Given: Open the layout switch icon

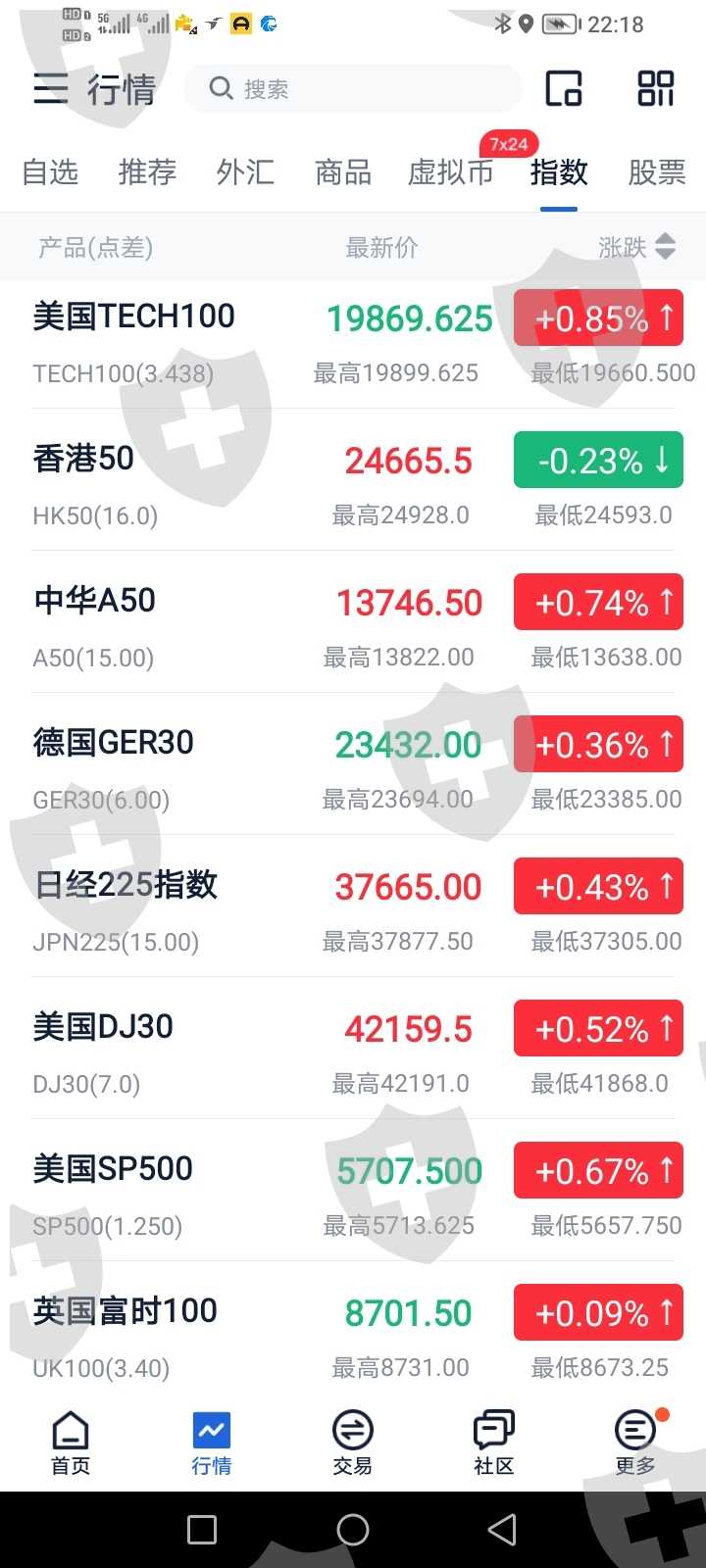Looking at the screenshot, I should [x=564, y=89].
